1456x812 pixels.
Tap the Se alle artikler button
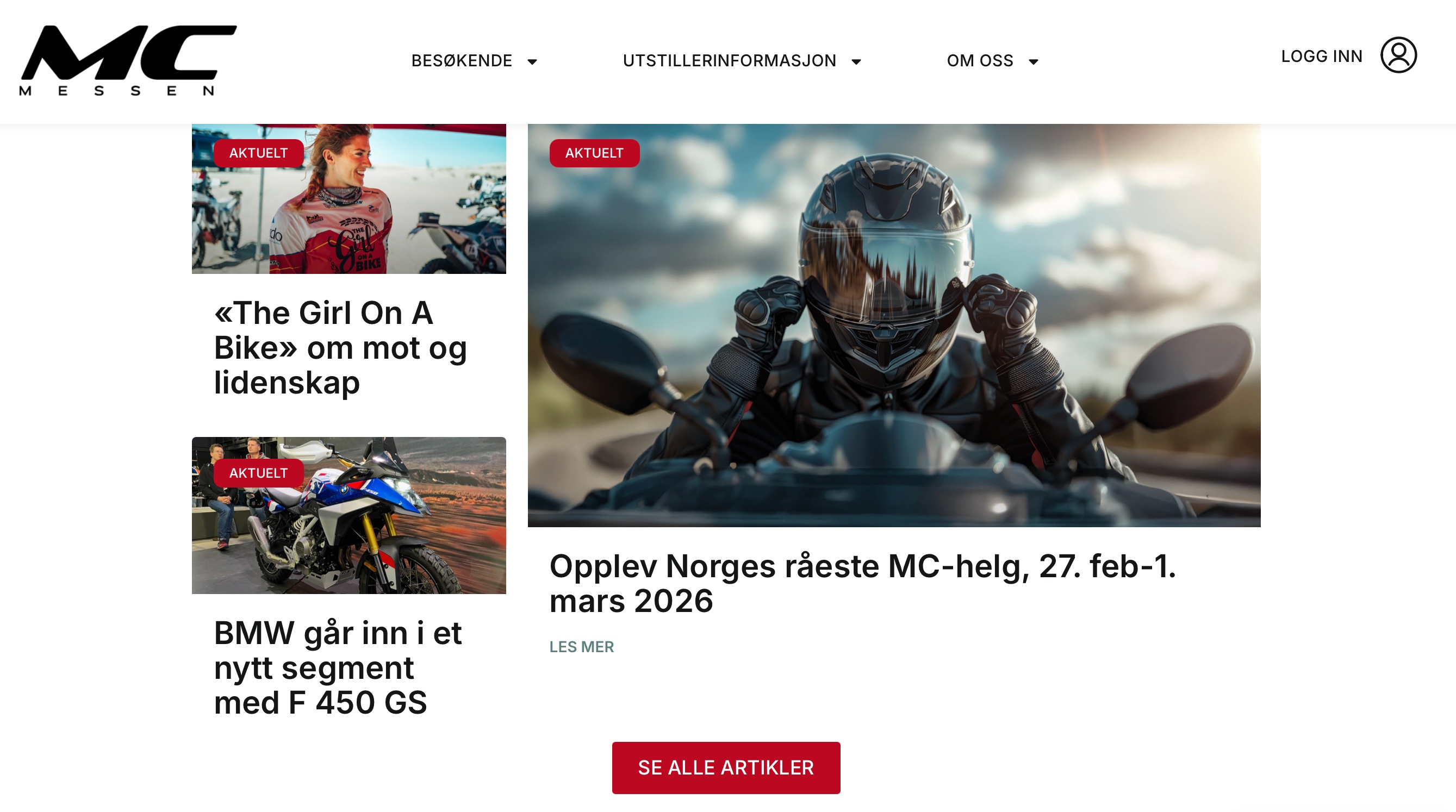click(x=726, y=767)
